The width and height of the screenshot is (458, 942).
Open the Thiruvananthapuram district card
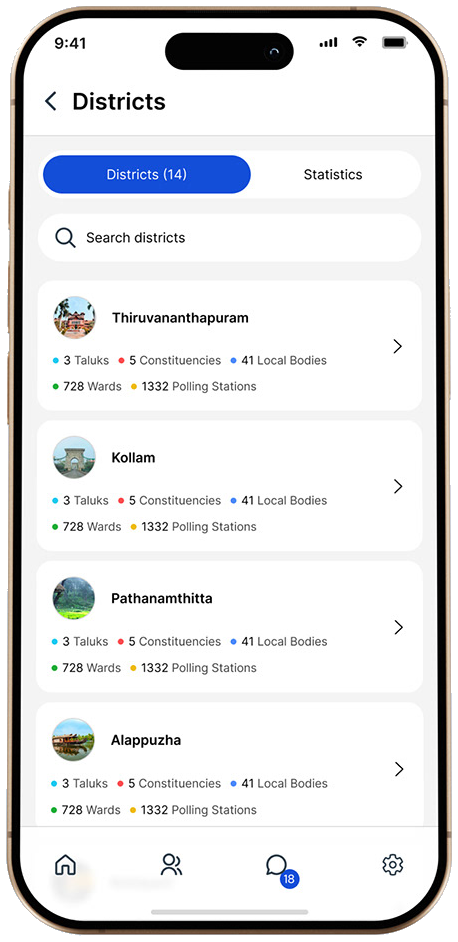tap(230, 346)
